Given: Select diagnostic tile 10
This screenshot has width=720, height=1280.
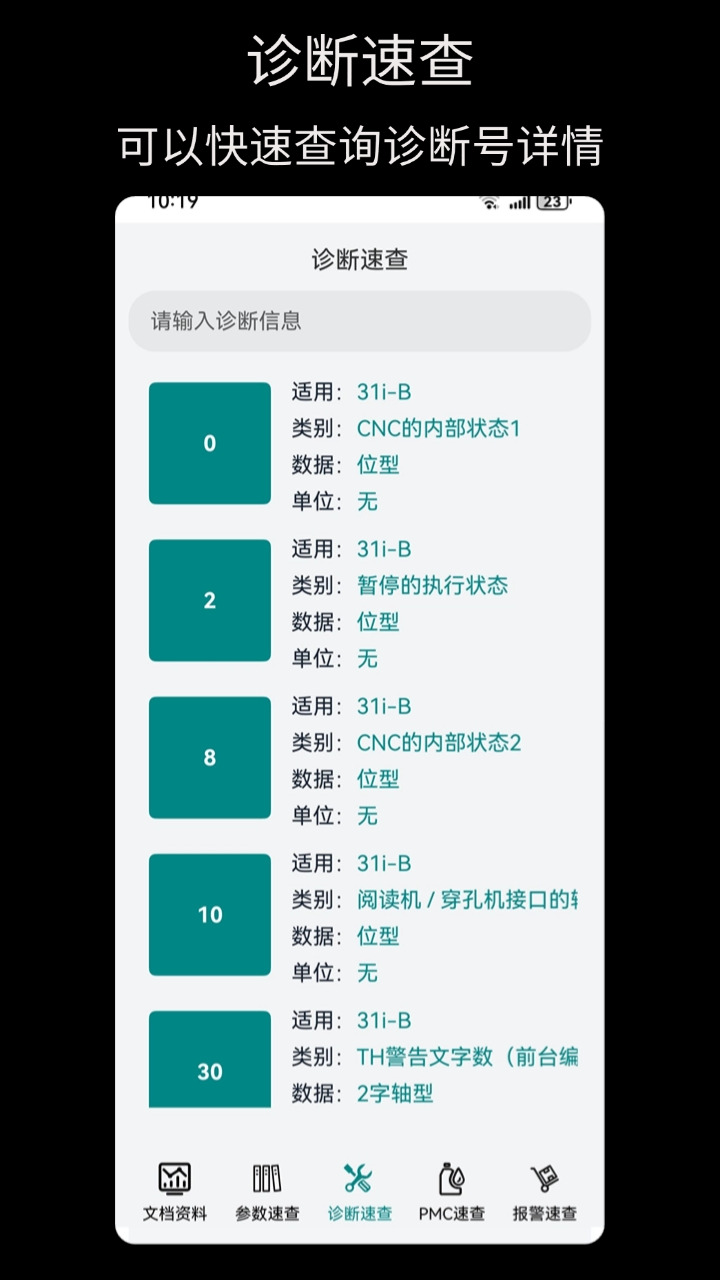Looking at the screenshot, I should coord(209,914).
